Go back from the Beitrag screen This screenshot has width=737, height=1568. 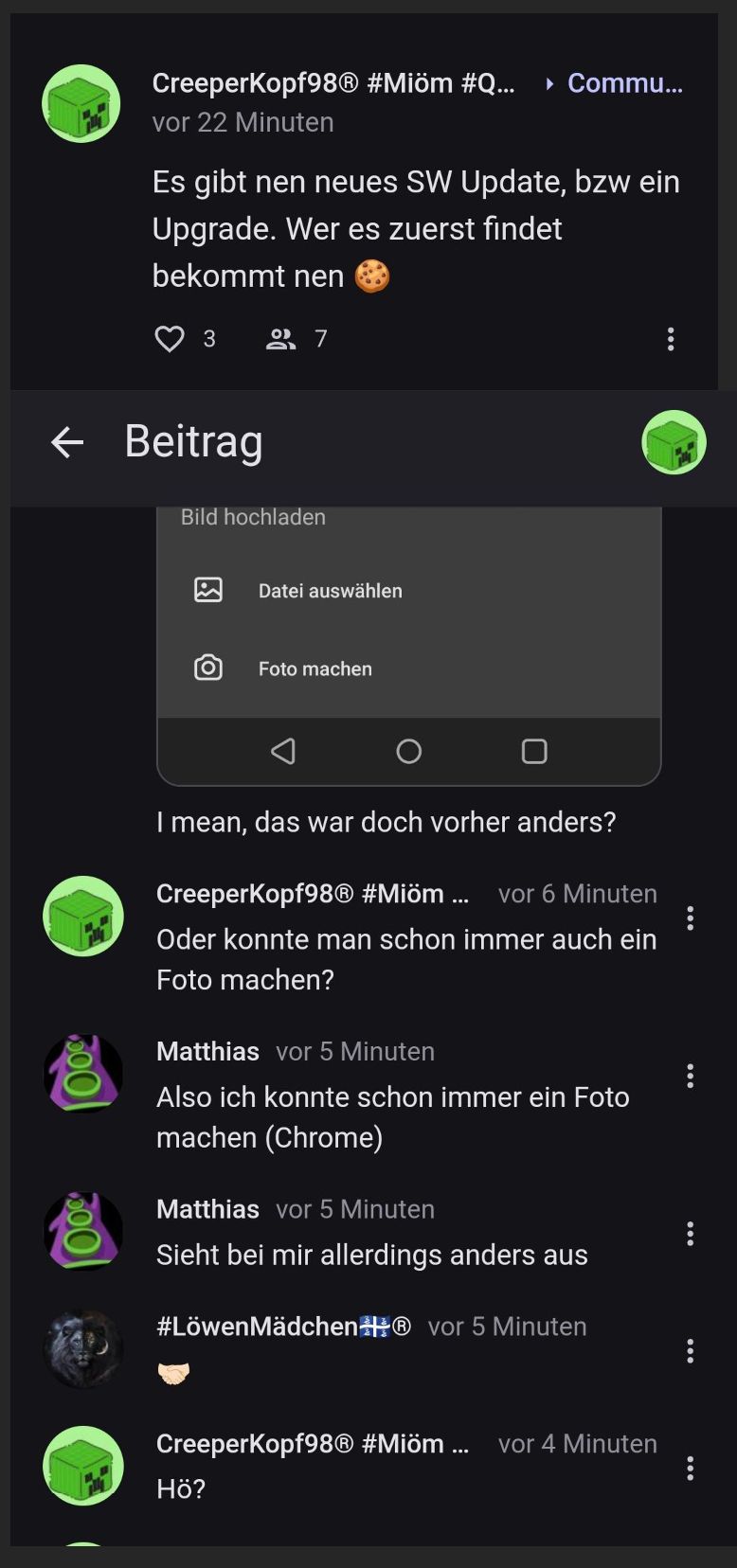pos(67,442)
